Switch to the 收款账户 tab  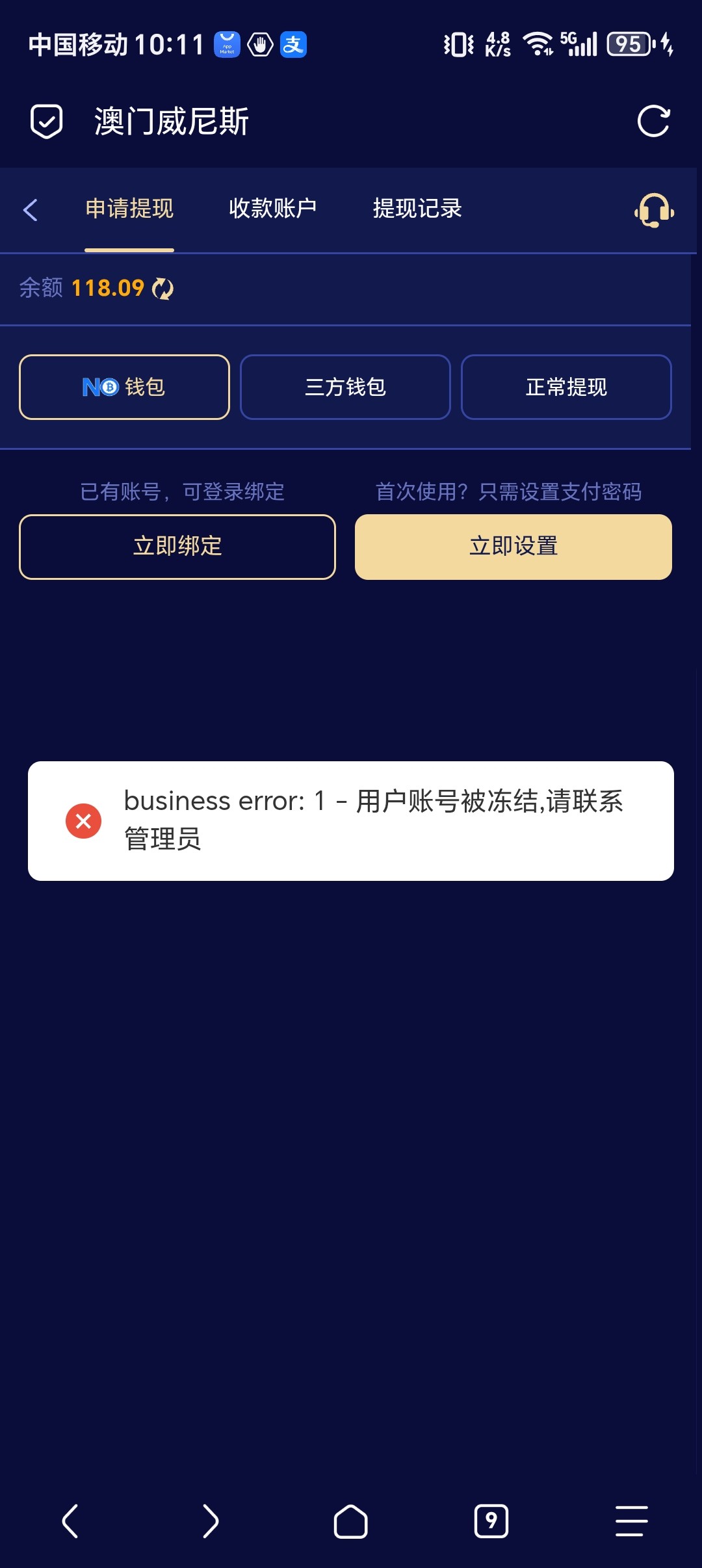pyautogui.click(x=273, y=209)
